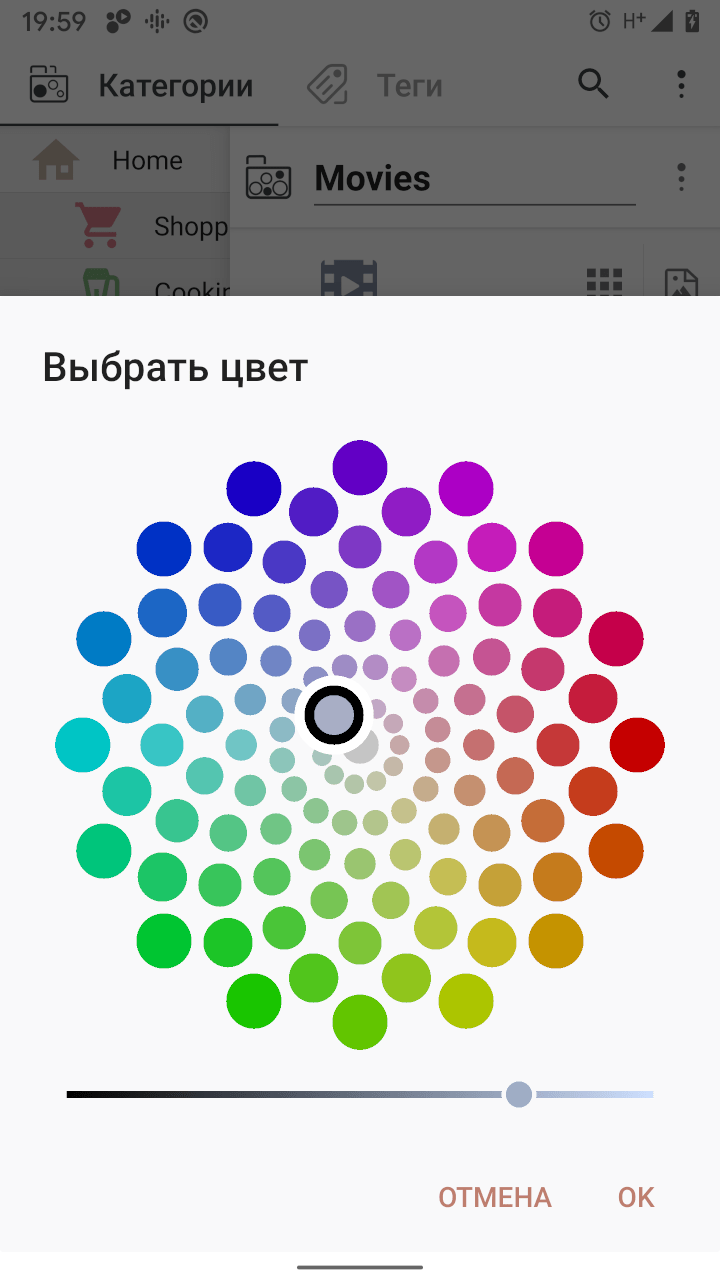The width and height of the screenshot is (720, 1280).
Task: Choose the purple swatch at wheel top
Action: pyautogui.click(x=360, y=467)
